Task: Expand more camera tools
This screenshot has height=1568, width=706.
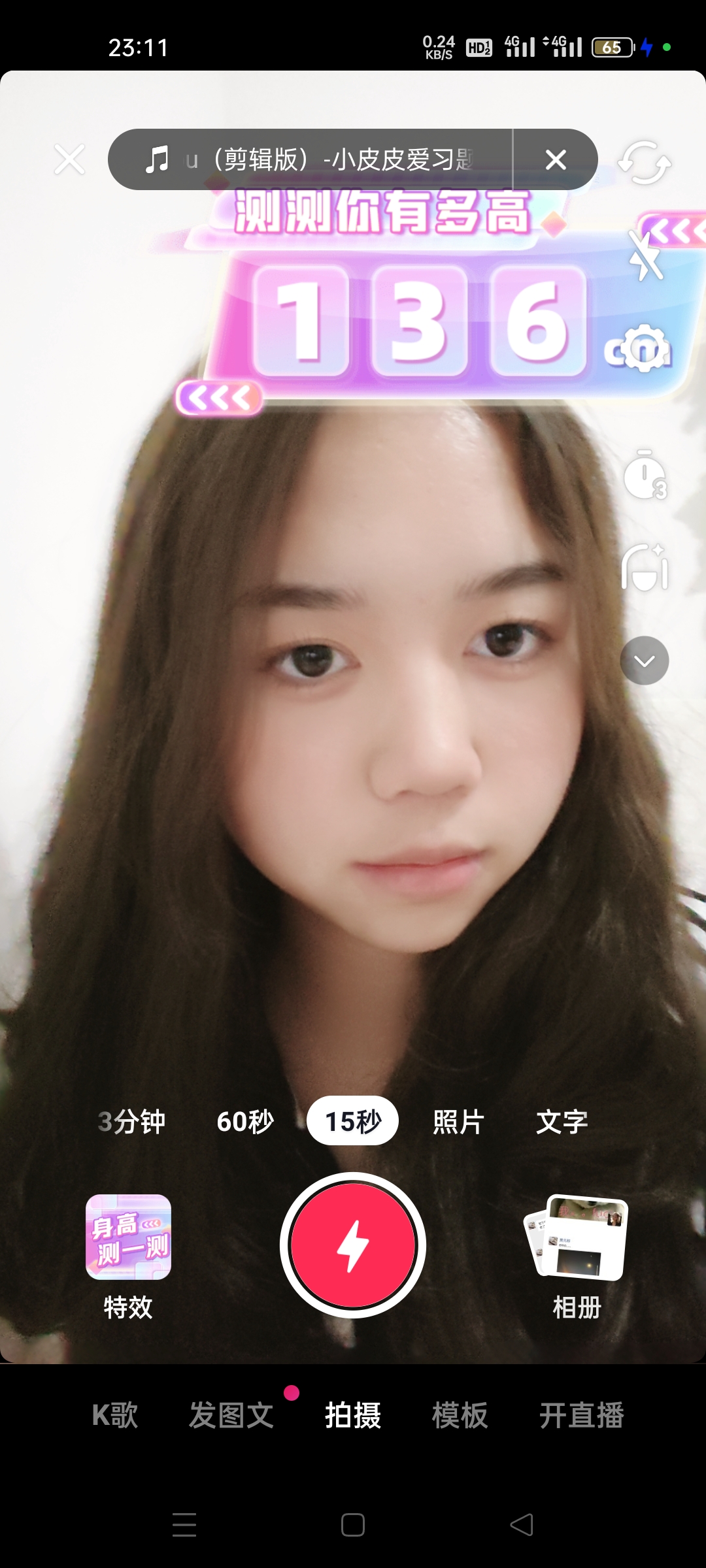Action: 645,661
